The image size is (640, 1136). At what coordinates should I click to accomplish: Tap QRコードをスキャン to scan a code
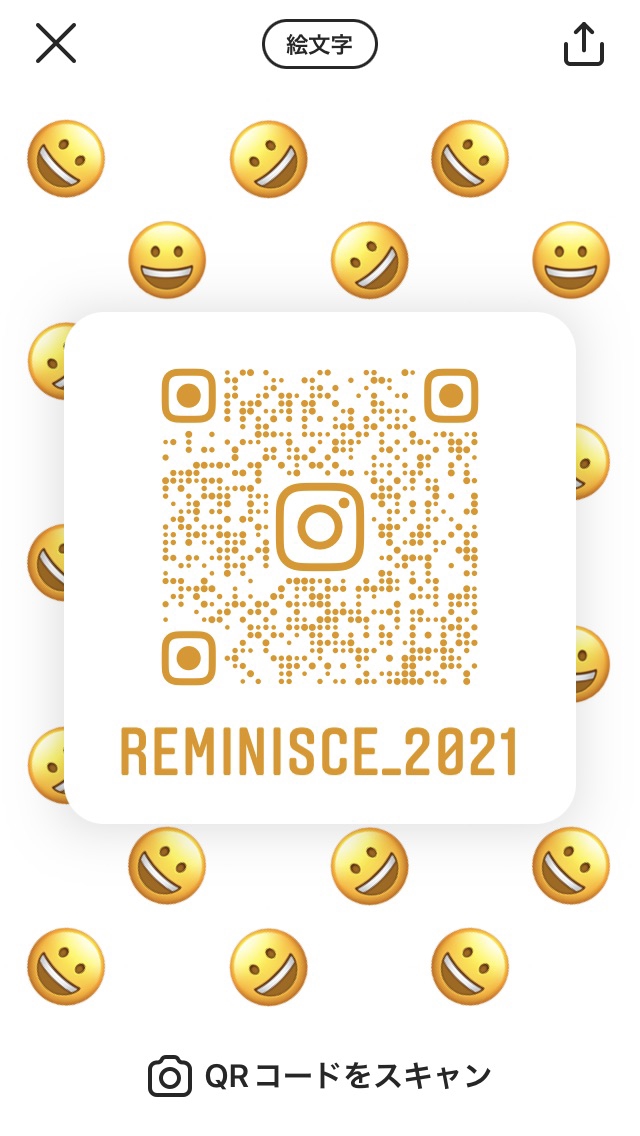click(320, 1077)
